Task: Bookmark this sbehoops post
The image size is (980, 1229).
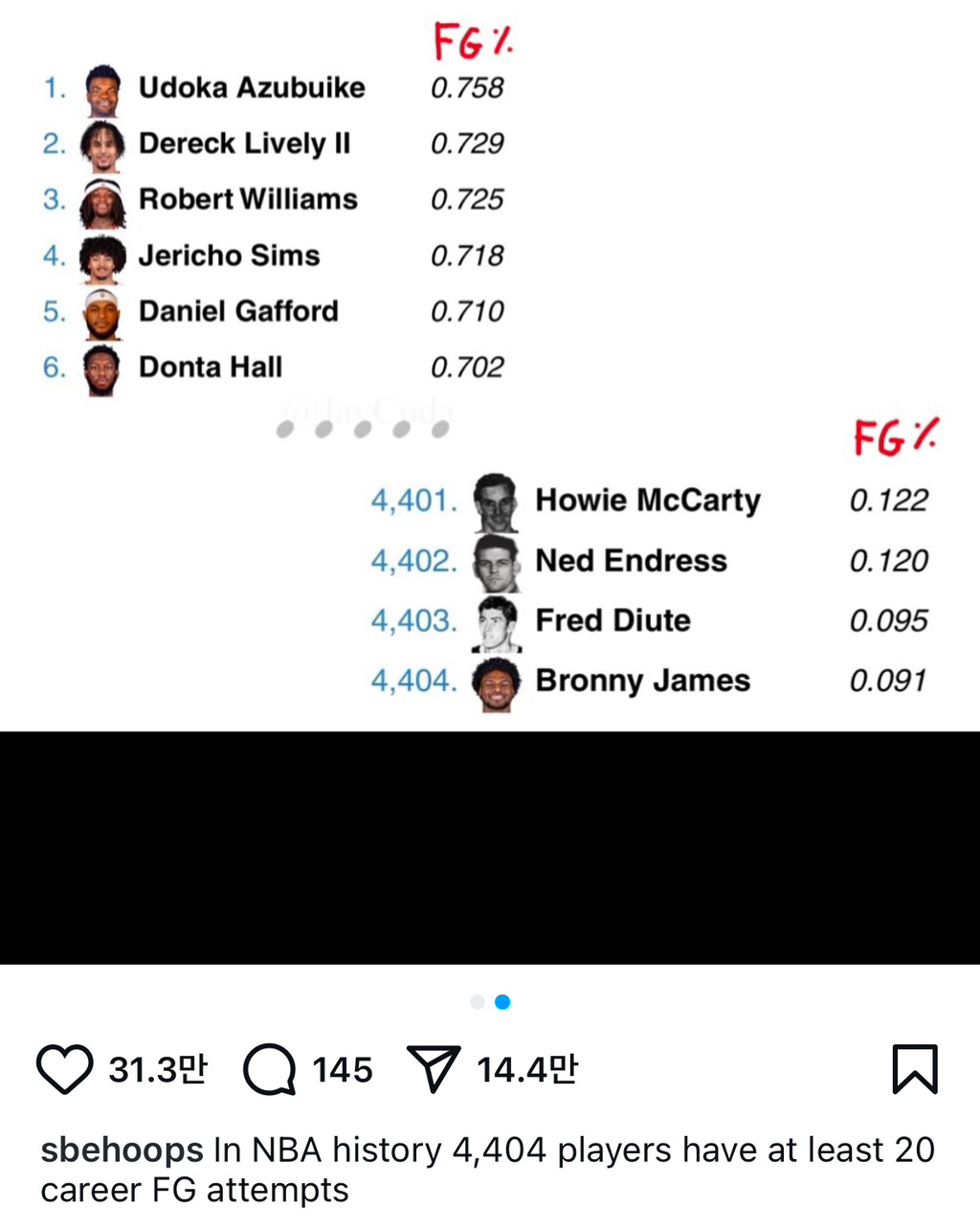Action: 915,1069
